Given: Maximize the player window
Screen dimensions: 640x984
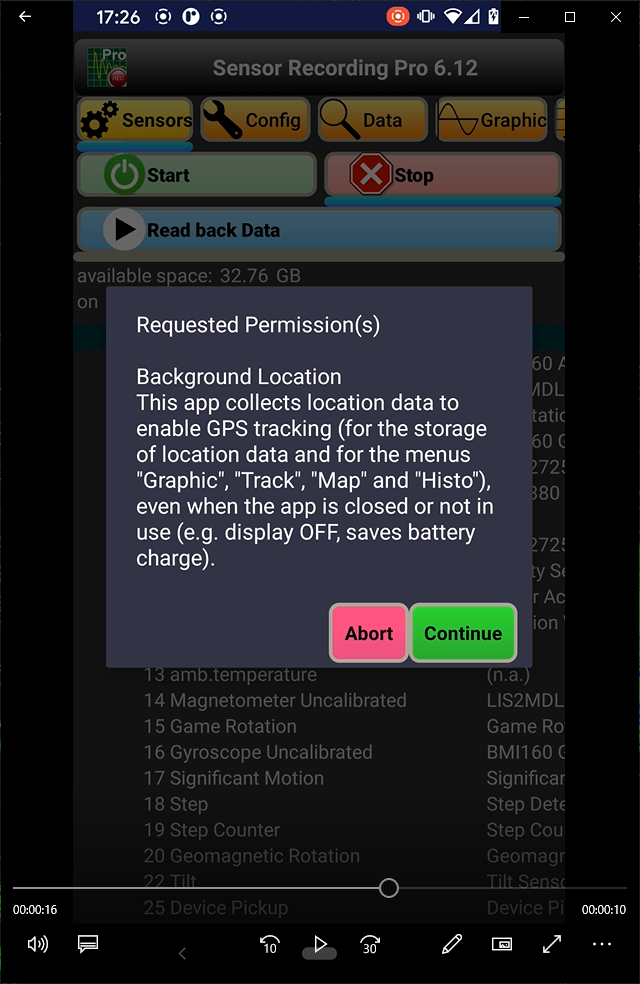Looking at the screenshot, I should point(570,17).
